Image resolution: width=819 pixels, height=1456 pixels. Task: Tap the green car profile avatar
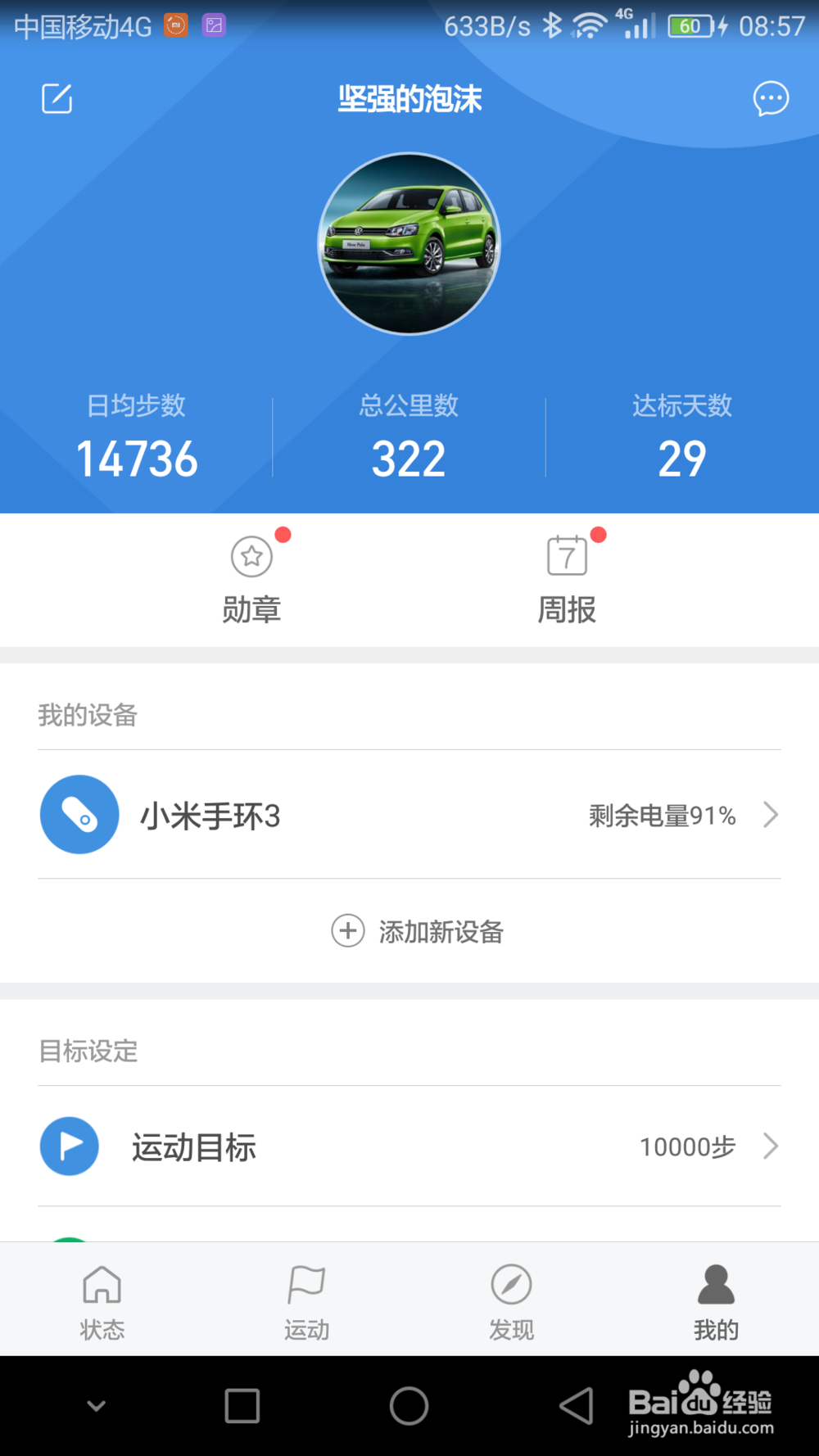pyautogui.click(x=409, y=244)
